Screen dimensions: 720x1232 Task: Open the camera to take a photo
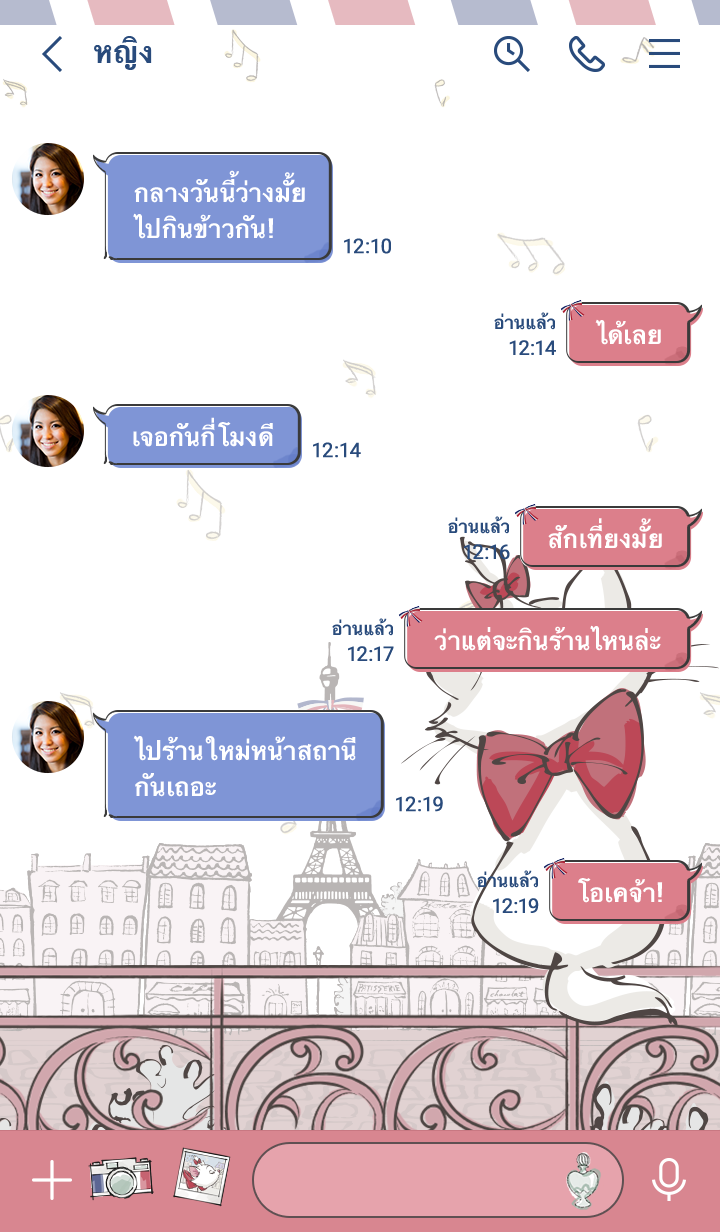pyautogui.click(x=120, y=1178)
